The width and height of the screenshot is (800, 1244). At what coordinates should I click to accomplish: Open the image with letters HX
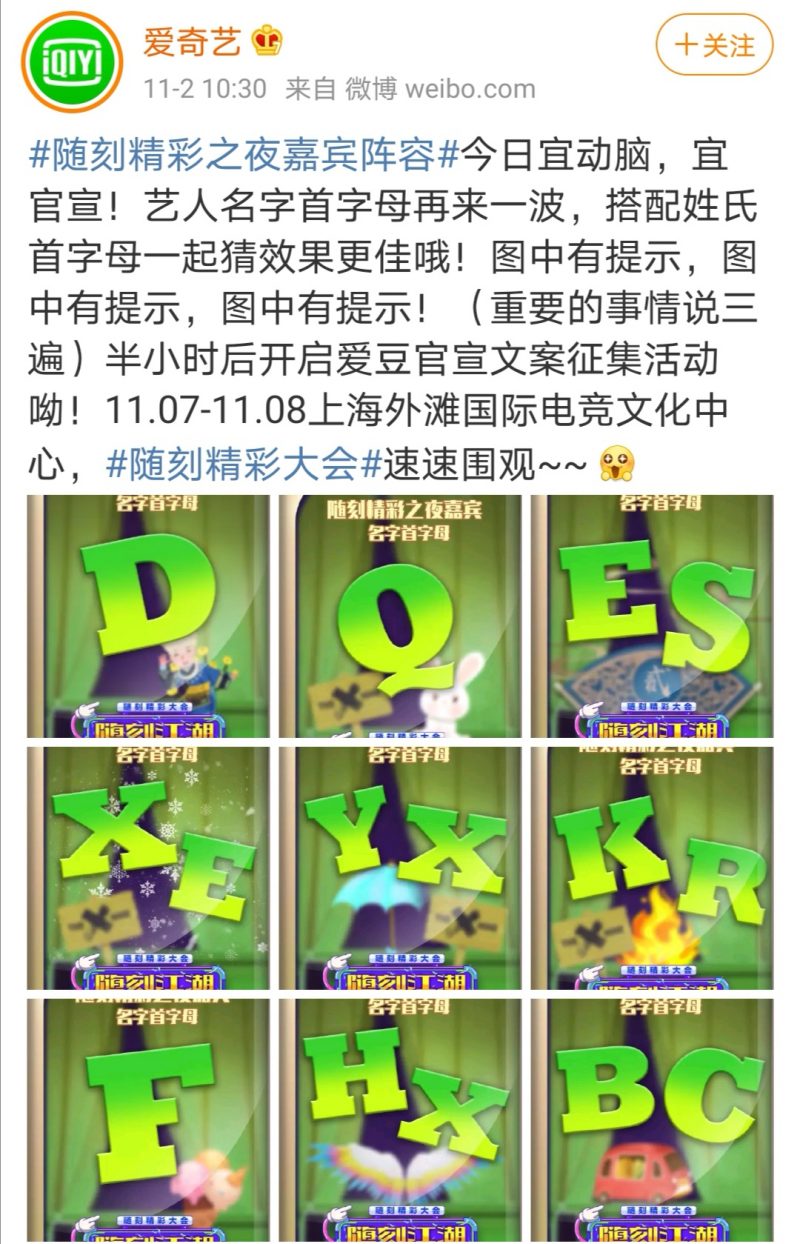coord(400,1118)
